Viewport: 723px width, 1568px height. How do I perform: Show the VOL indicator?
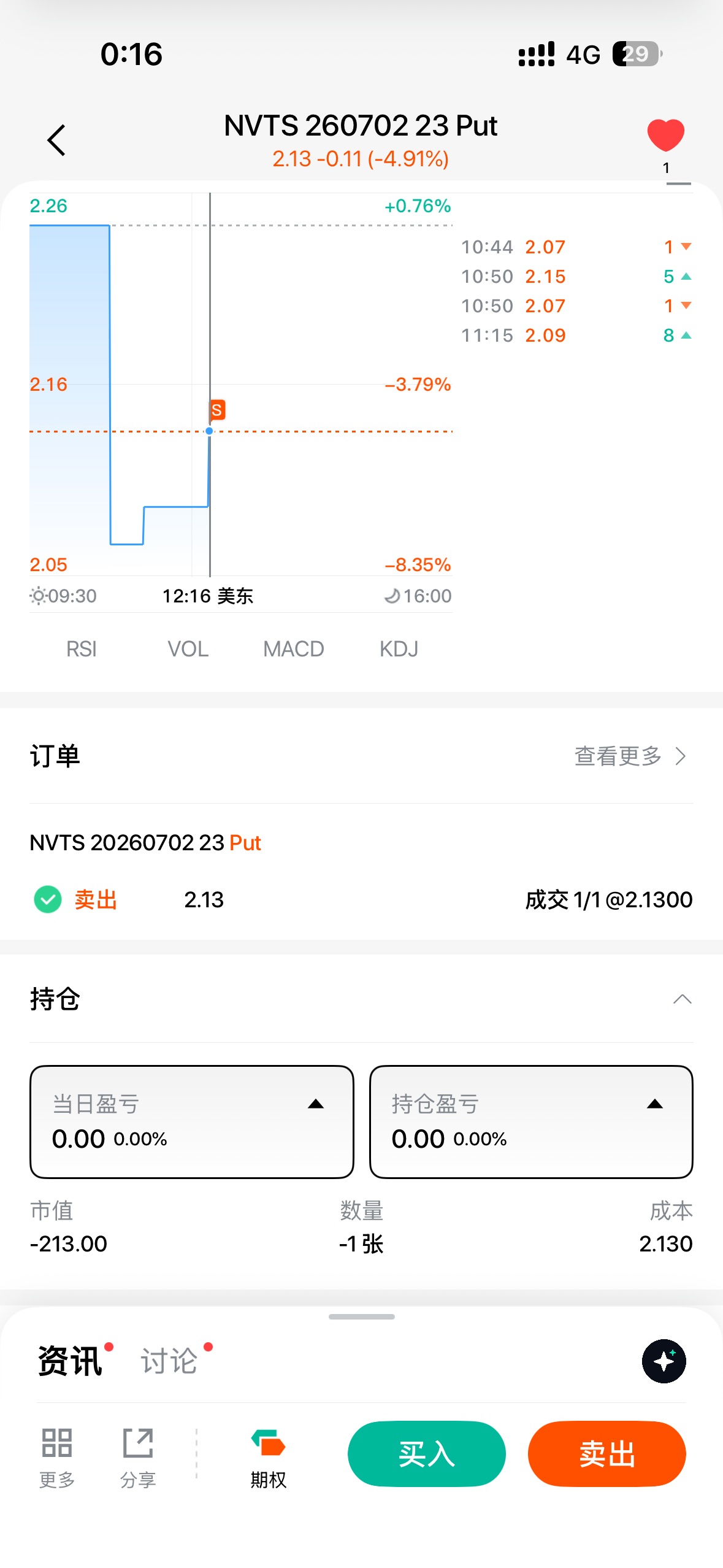(x=188, y=649)
